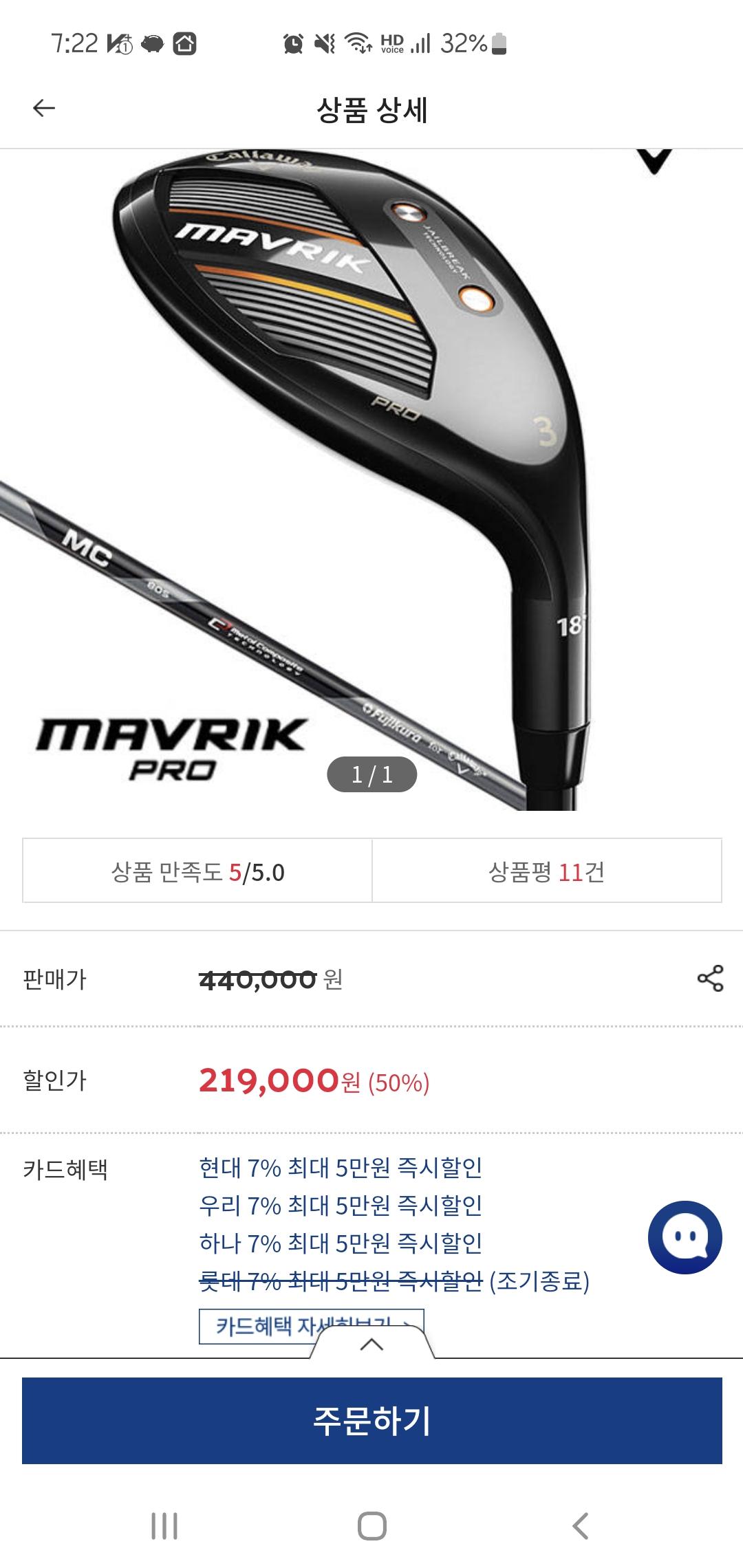
Task: Go to the phone's home screen
Action: 371,1525
